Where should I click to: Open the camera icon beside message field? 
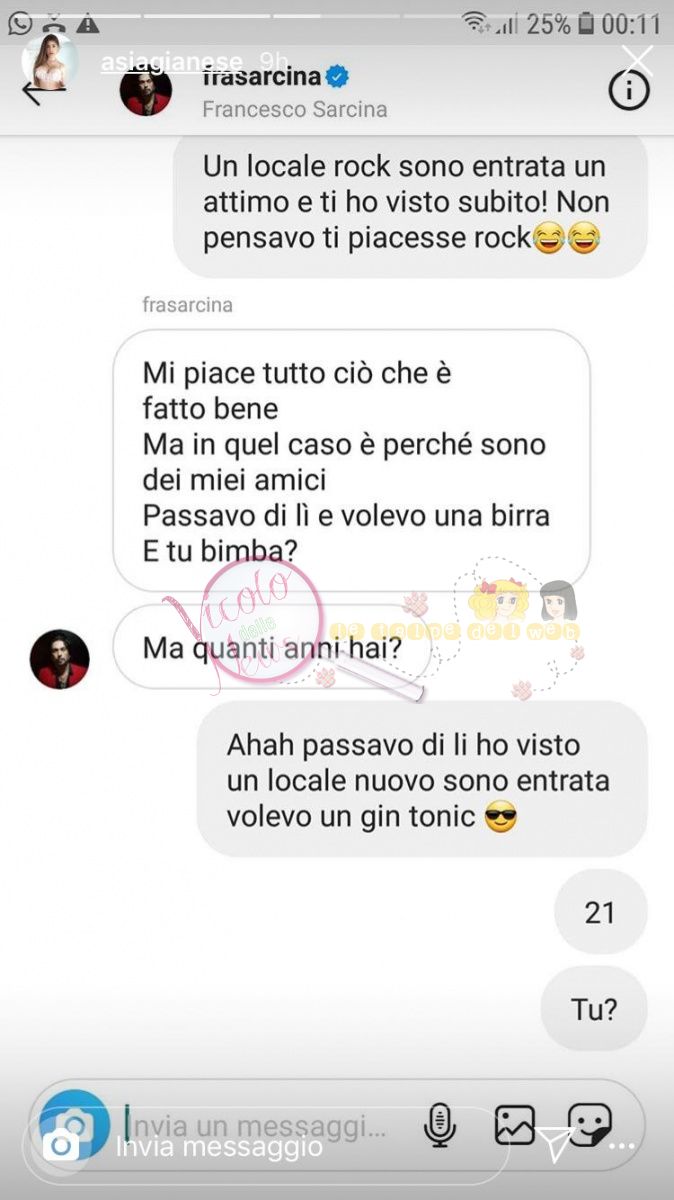point(61,1146)
